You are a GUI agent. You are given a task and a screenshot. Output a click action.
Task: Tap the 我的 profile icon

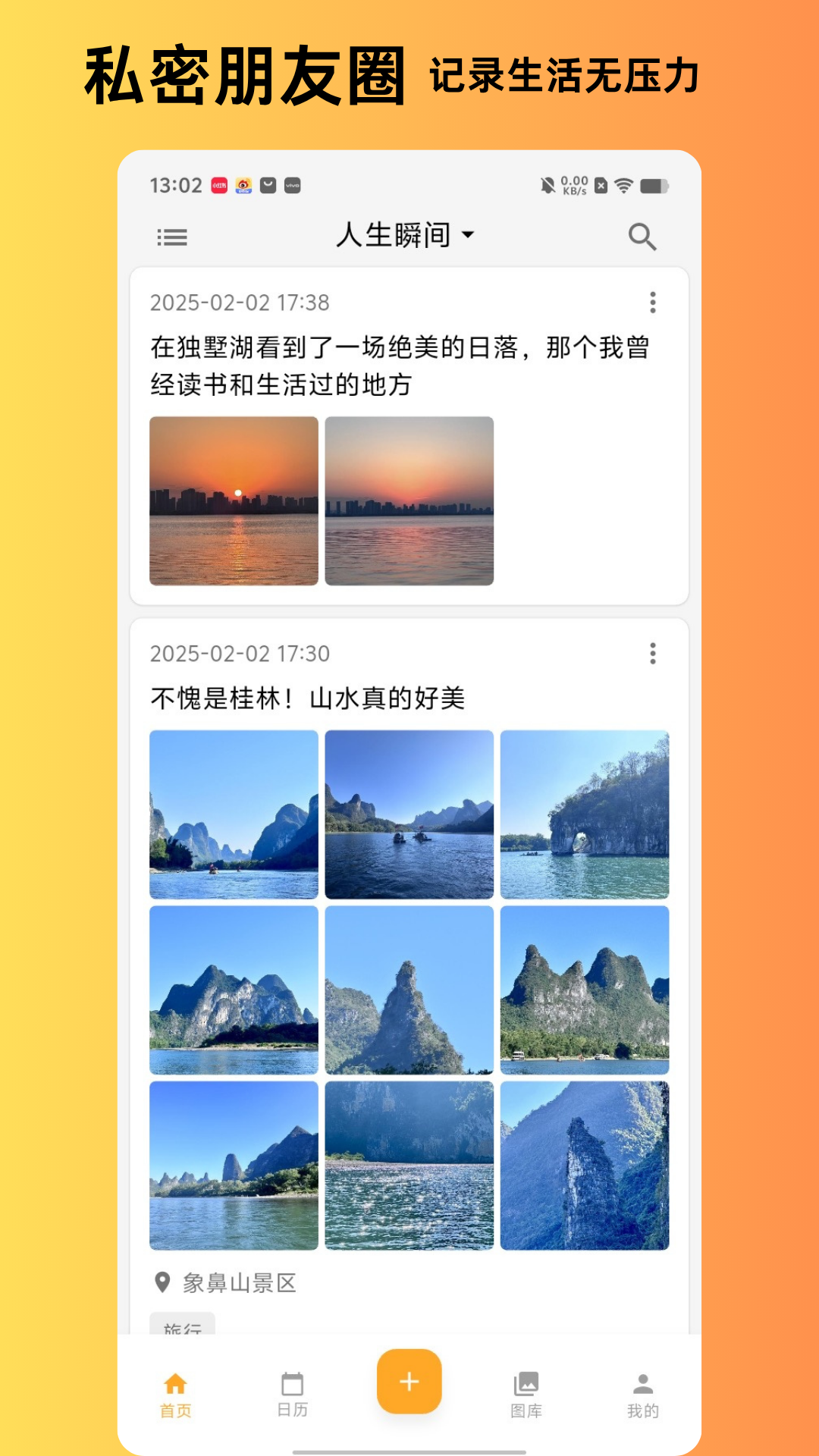[643, 1383]
